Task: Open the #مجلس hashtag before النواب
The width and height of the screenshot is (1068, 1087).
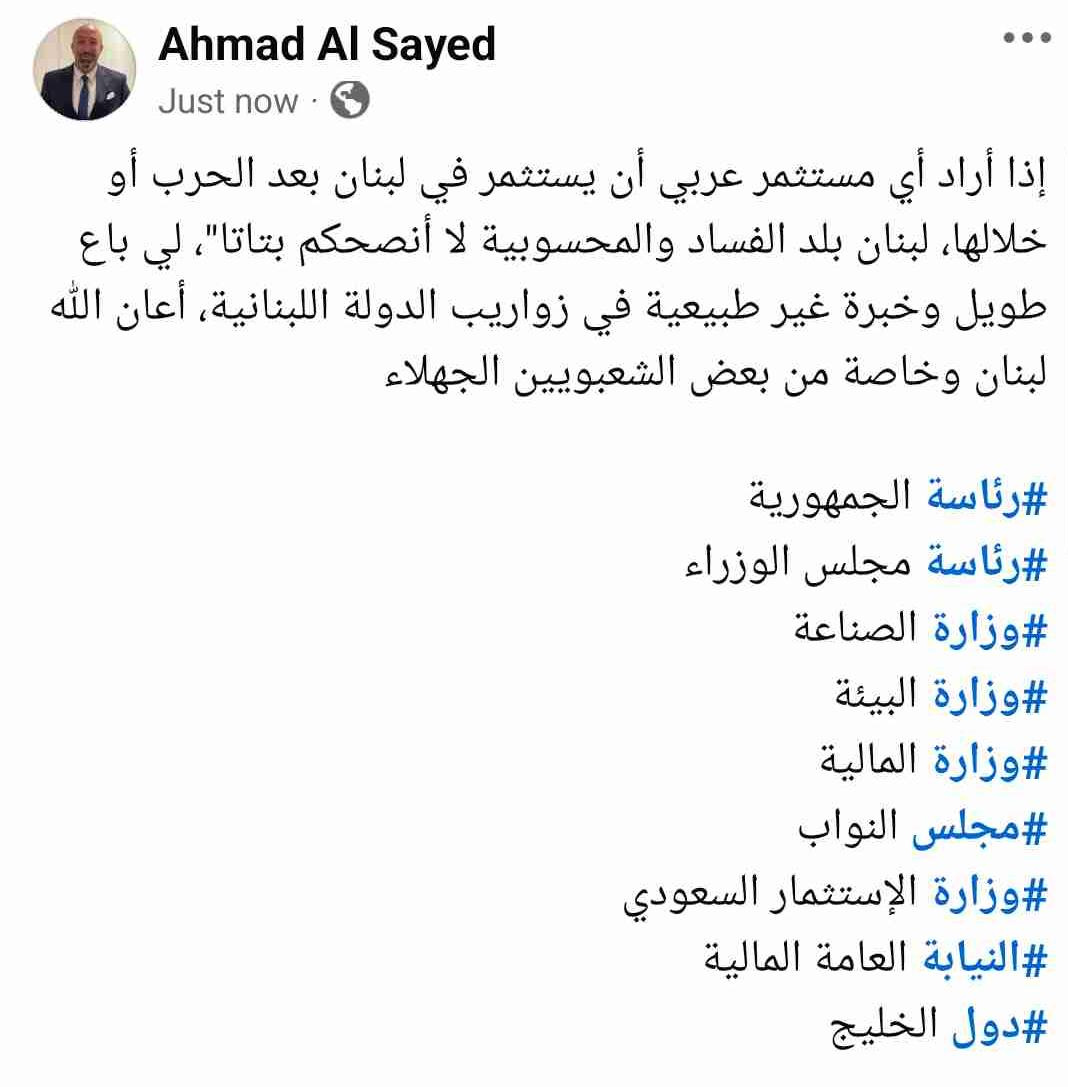Action: pos(978,828)
